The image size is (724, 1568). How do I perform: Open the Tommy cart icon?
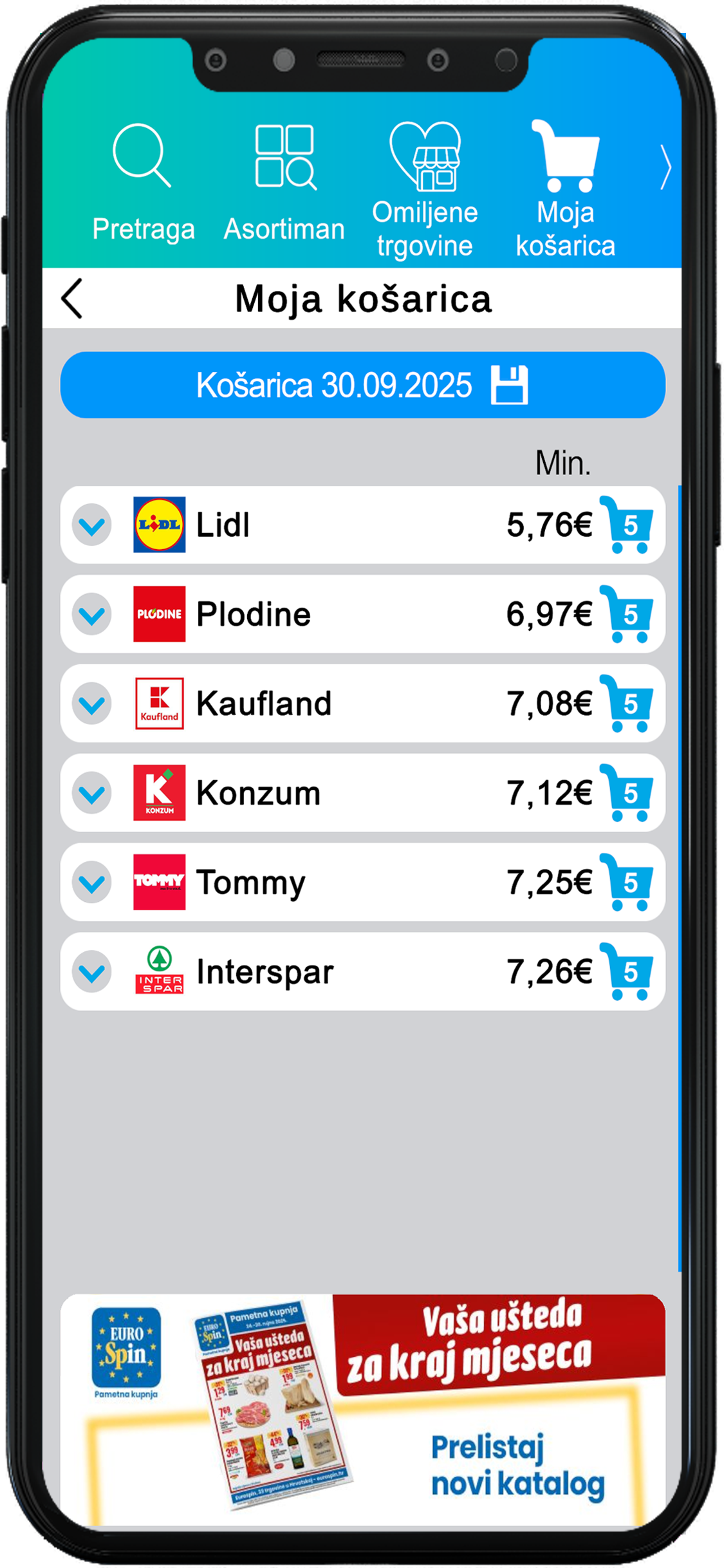click(x=627, y=882)
